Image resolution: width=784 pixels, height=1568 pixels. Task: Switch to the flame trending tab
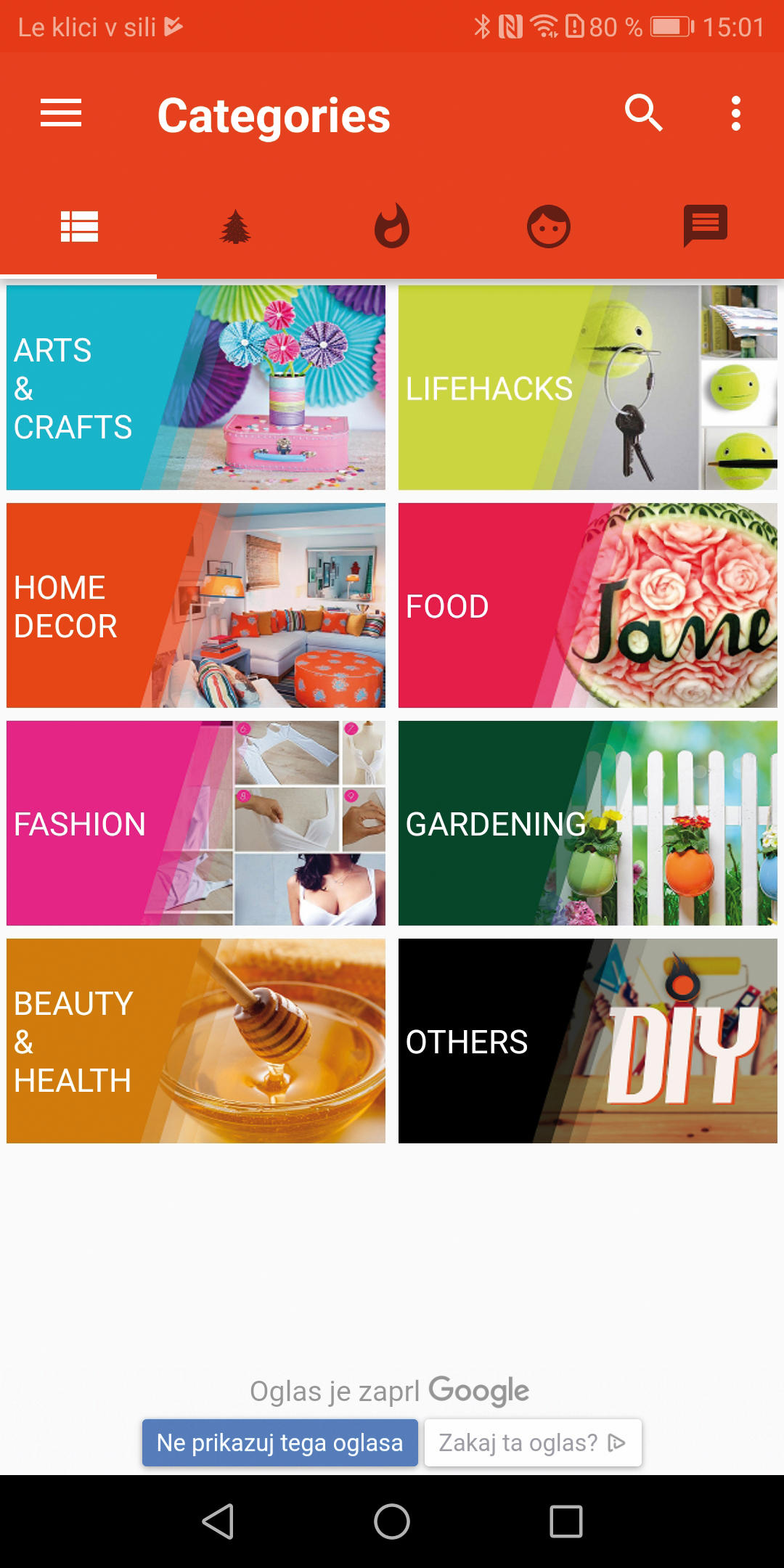coord(392,226)
